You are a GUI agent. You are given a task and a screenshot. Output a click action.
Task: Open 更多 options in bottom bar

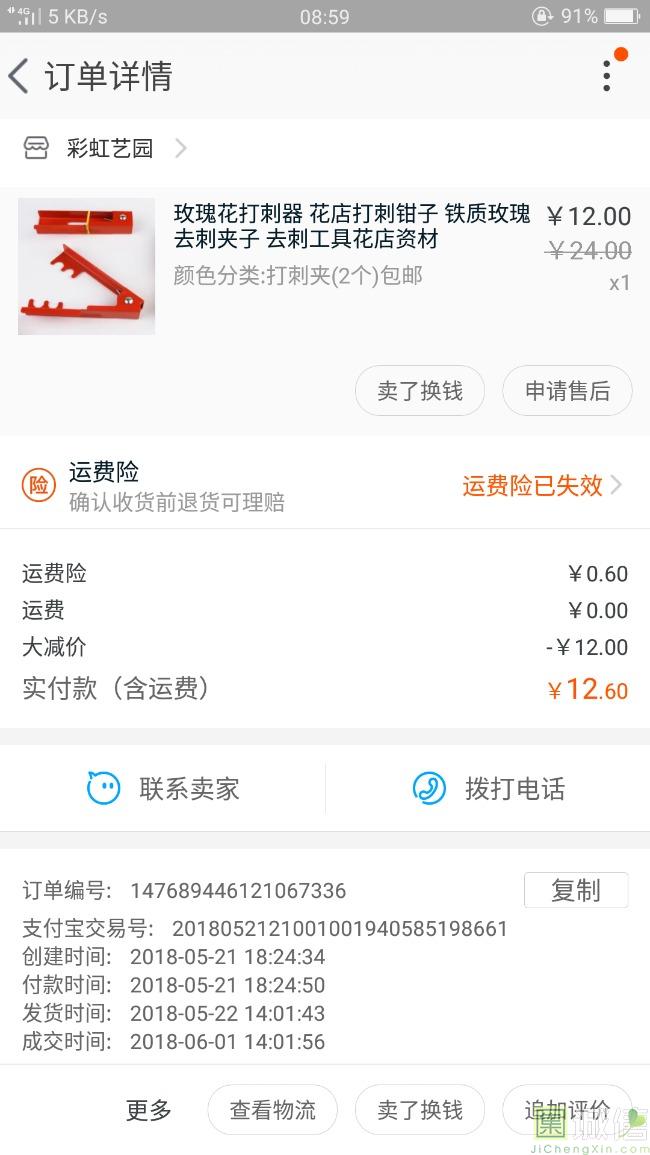[x=149, y=1110]
